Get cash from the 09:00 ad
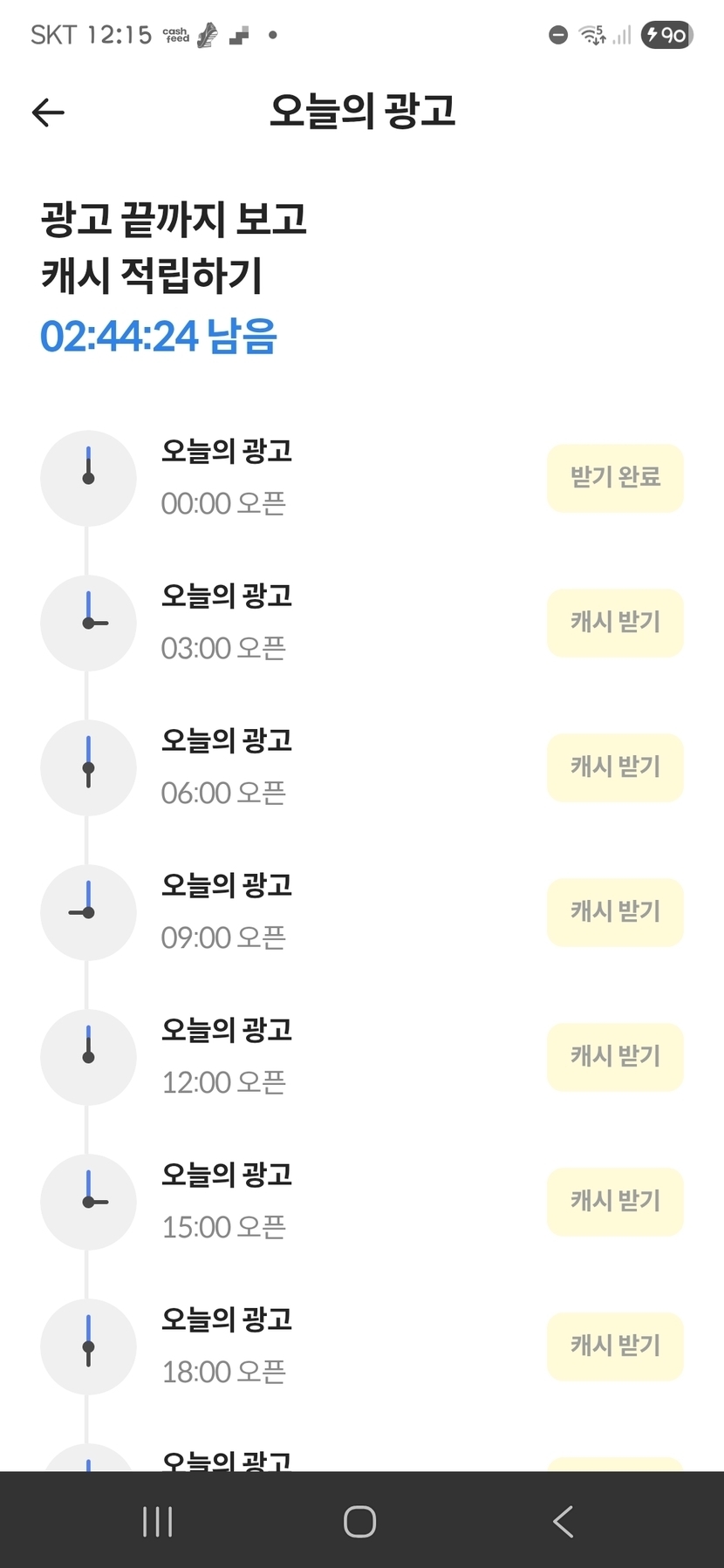Viewport: 724px width, 1568px height. pyautogui.click(x=615, y=911)
